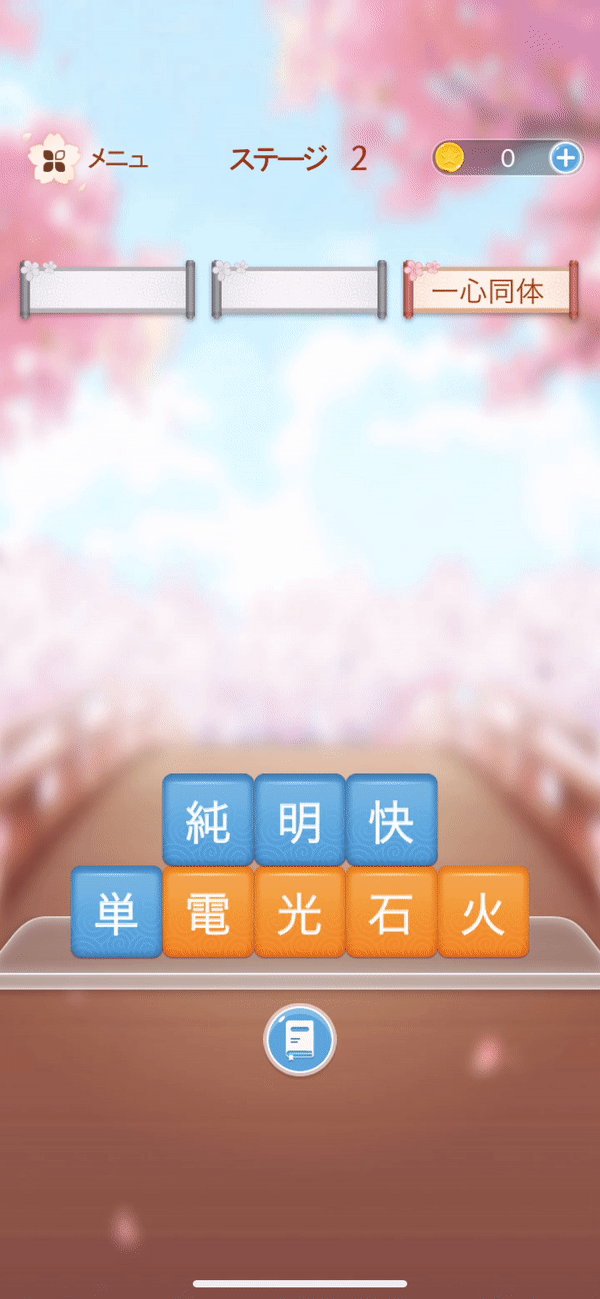
Task: Select the 純 kanji tile
Action: tap(208, 820)
